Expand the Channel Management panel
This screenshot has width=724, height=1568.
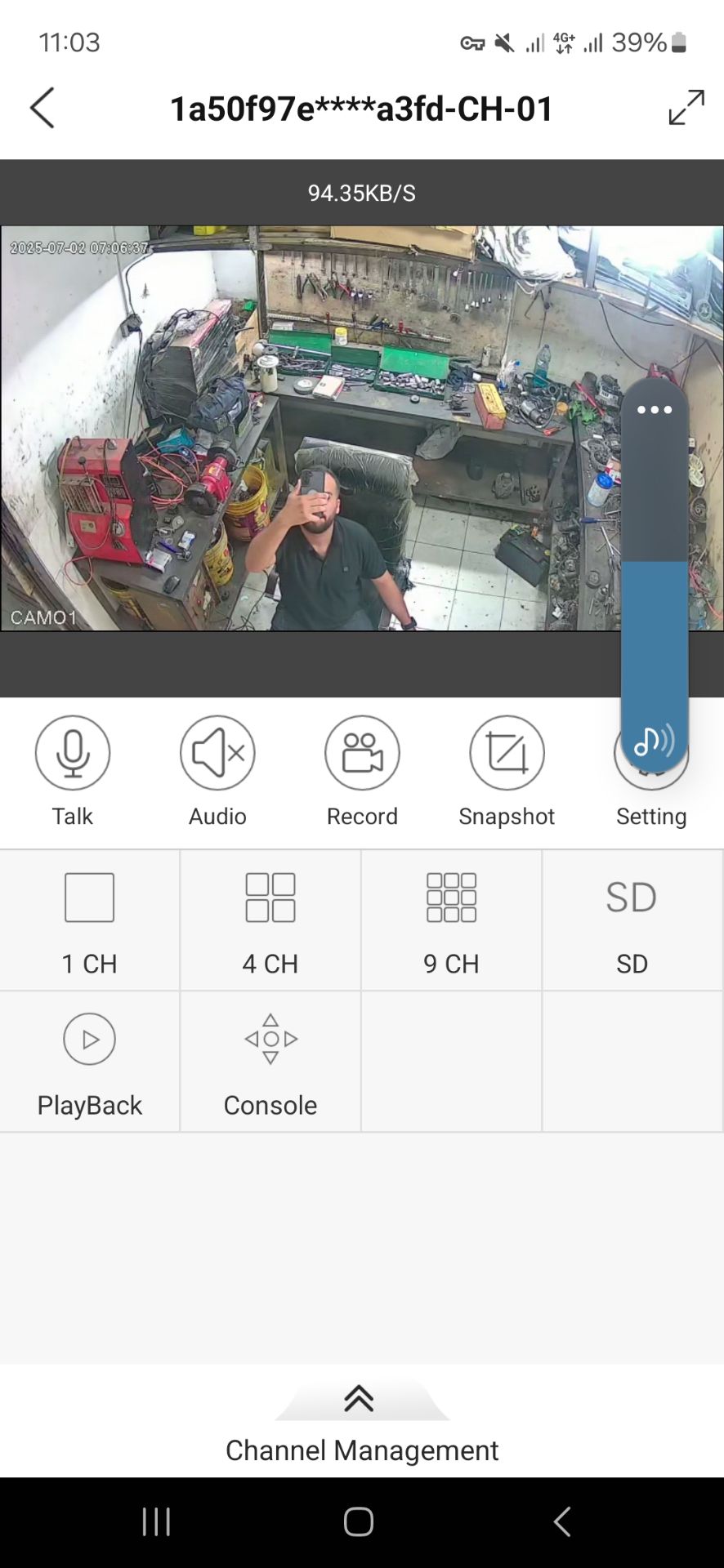click(362, 1421)
